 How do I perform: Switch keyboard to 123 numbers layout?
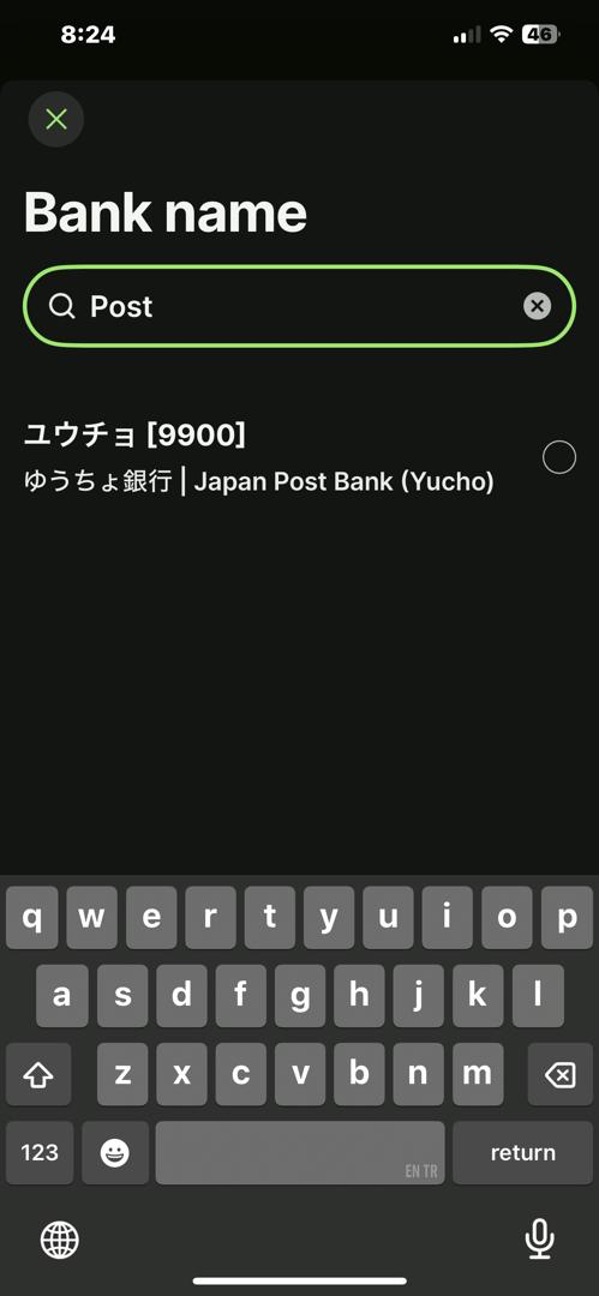click(x=39, y=1153)
